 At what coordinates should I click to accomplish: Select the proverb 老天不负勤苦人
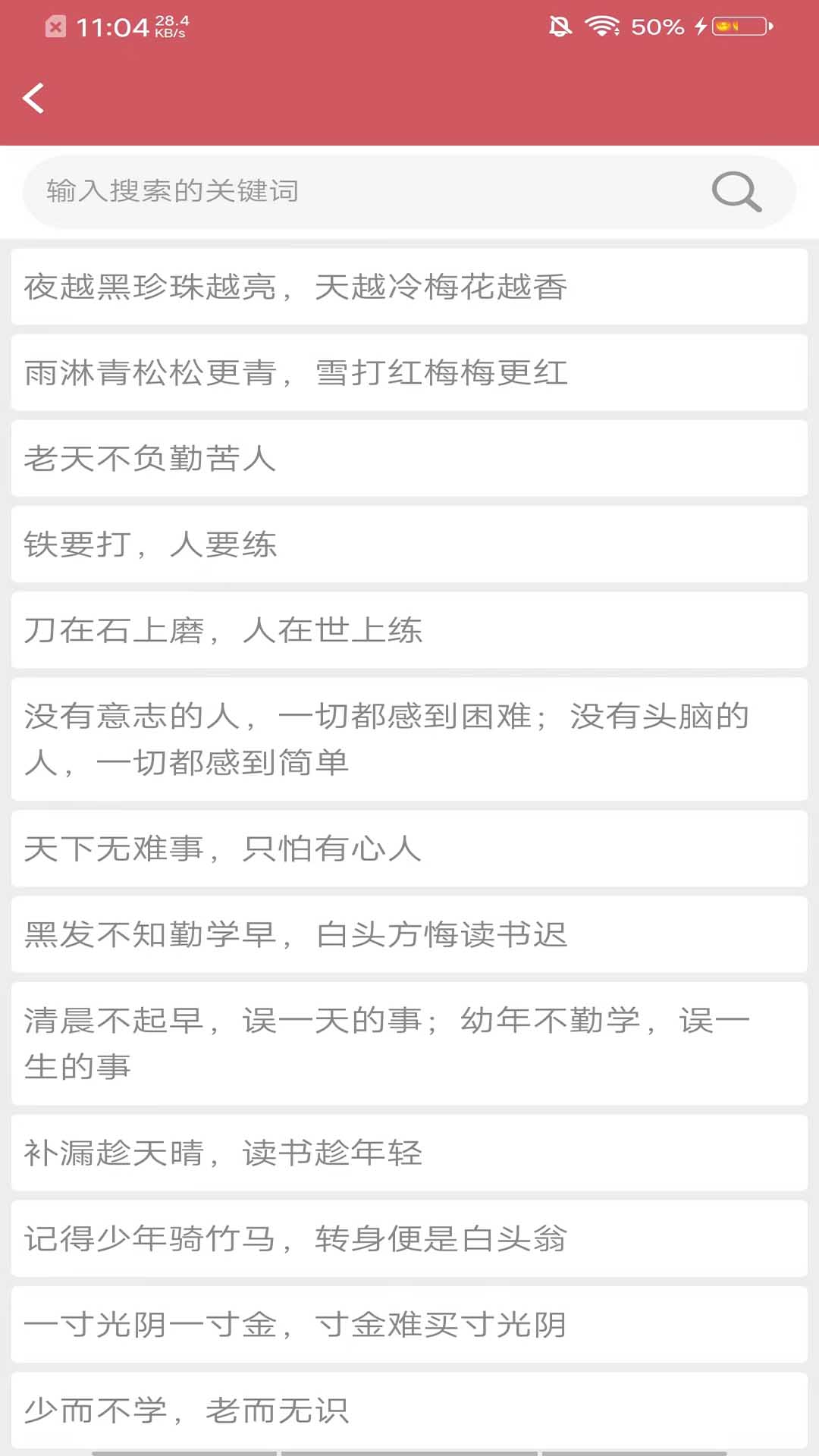click(x=409, y=459)
